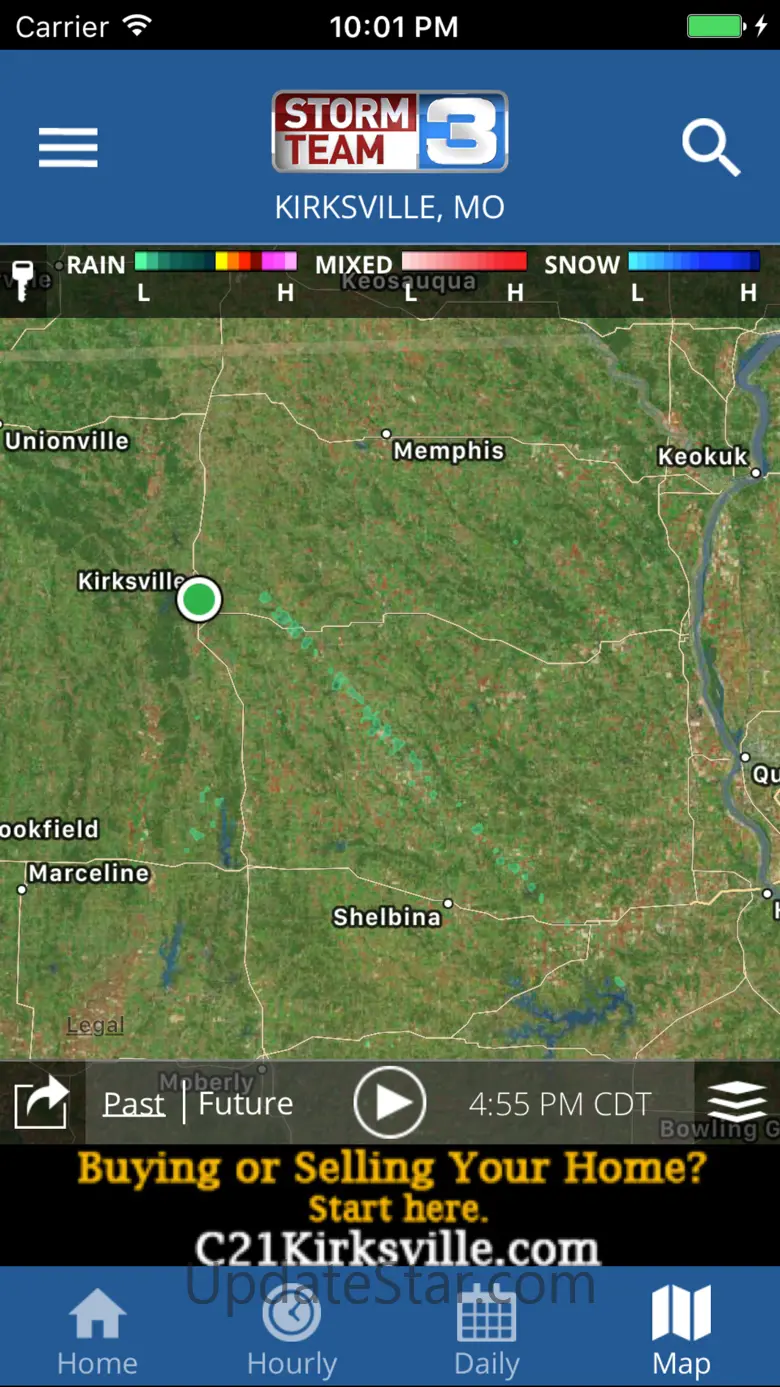Play the radar animation
This screenshot has height=1387, width=780.
[390, 1102]
